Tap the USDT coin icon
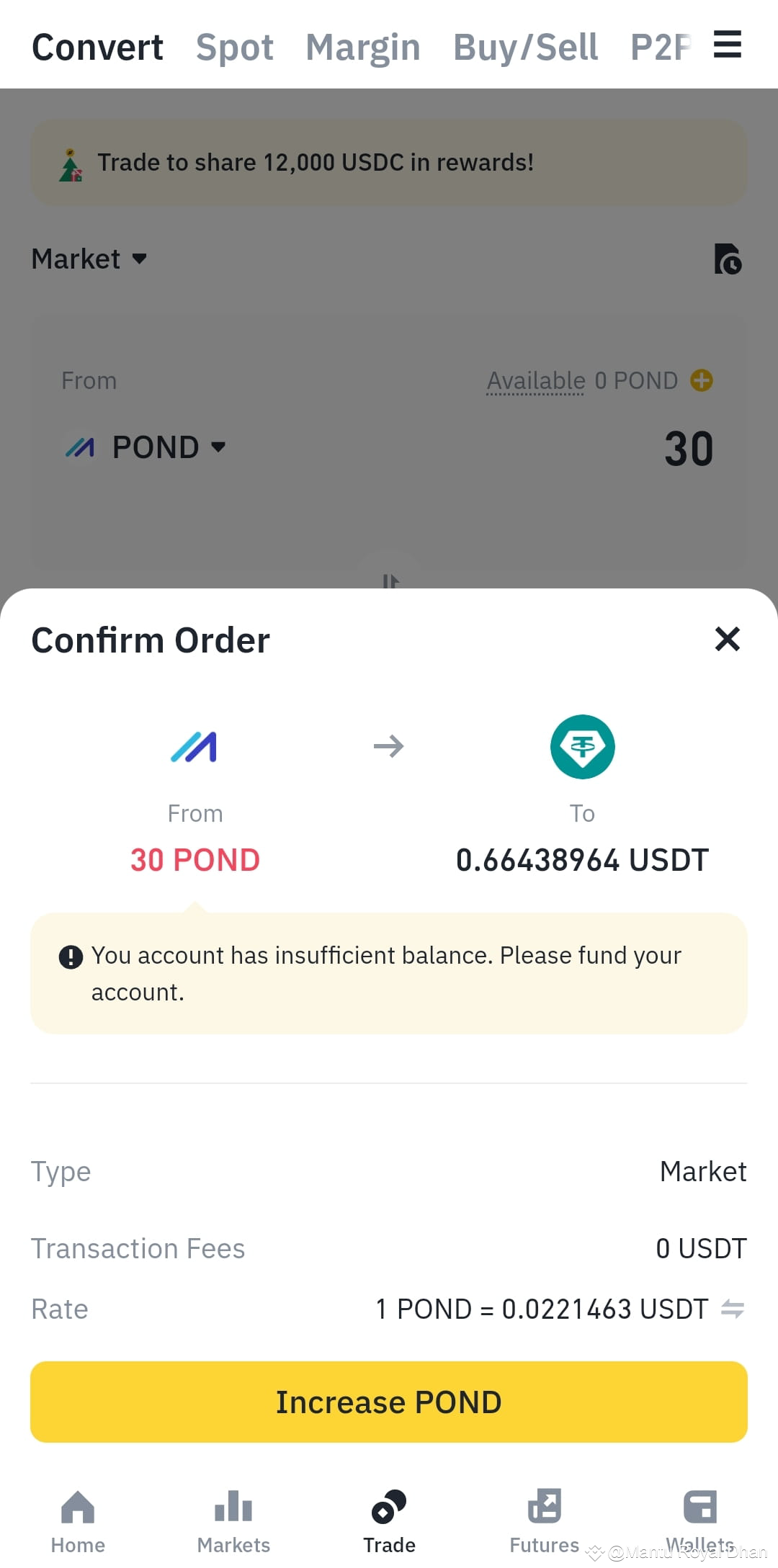This screenshot has width=778, height=1568. pyautogui.click(x=582, y=747)
